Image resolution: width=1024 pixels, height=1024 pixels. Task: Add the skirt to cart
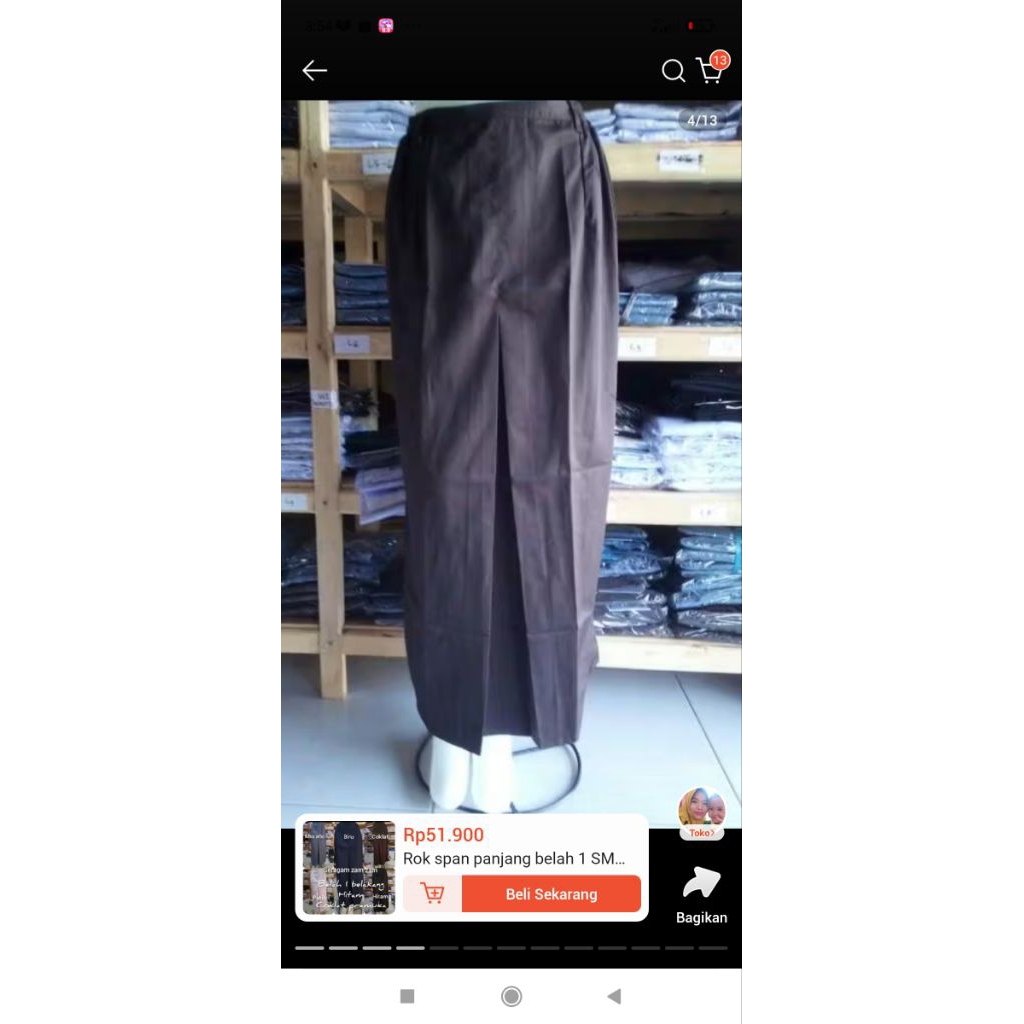[x=433, y=894]
